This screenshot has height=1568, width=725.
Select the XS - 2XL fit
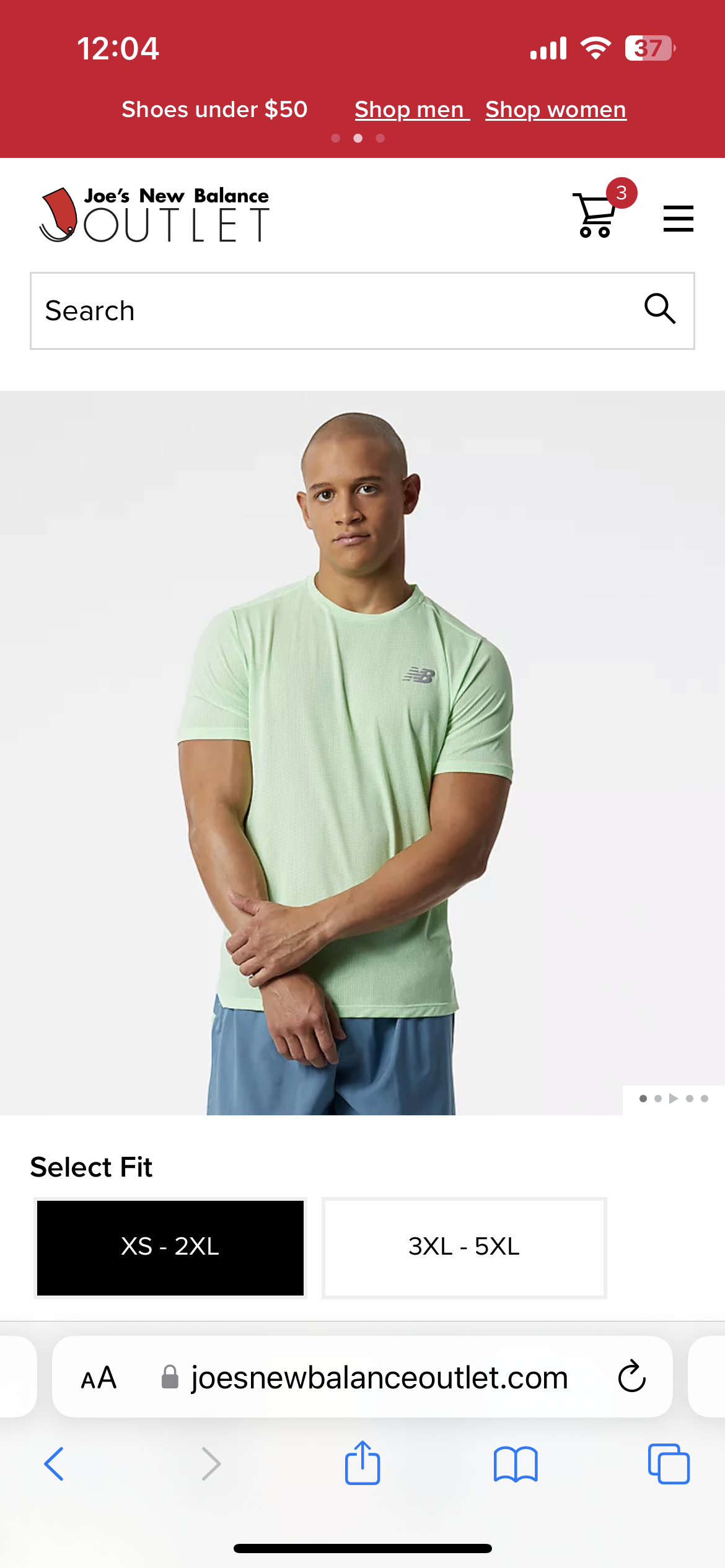tap(170, 1247)
